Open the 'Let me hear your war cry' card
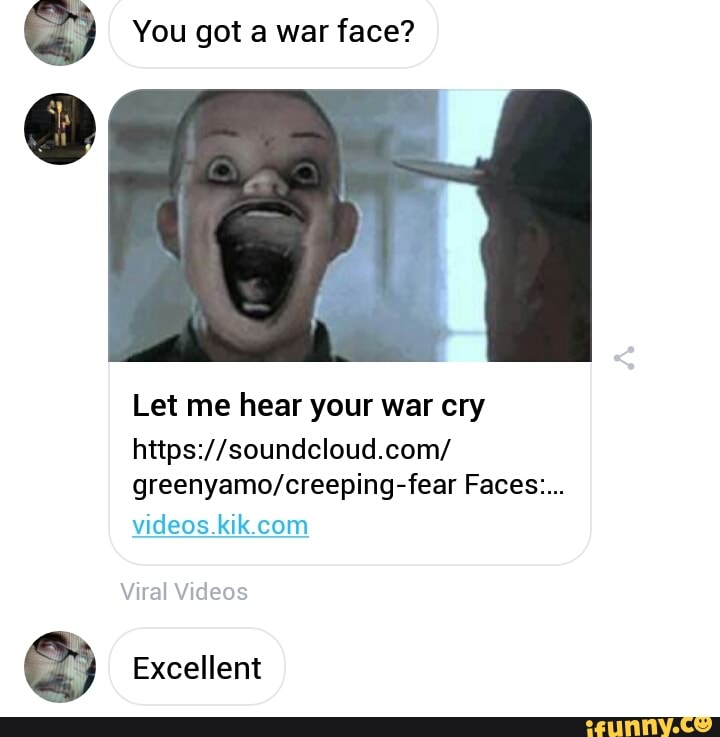 [x=308, y=406]
